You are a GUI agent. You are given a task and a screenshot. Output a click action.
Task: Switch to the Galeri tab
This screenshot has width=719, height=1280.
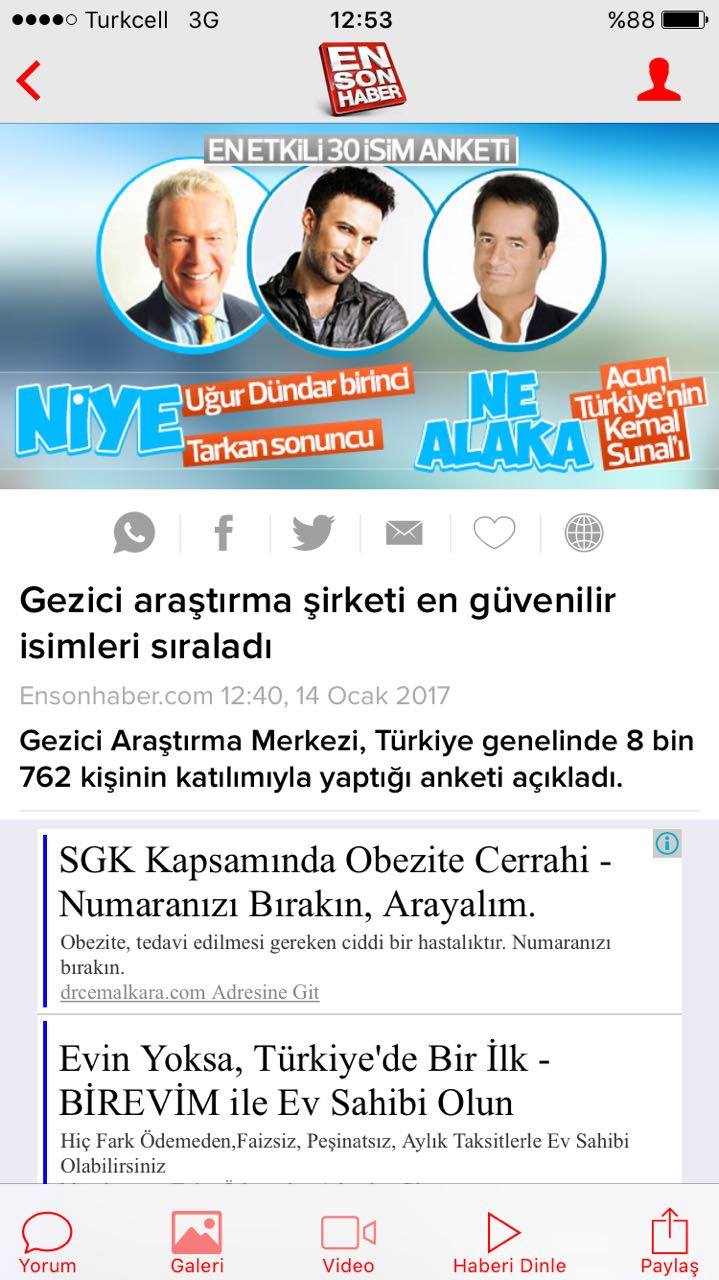196,1242
